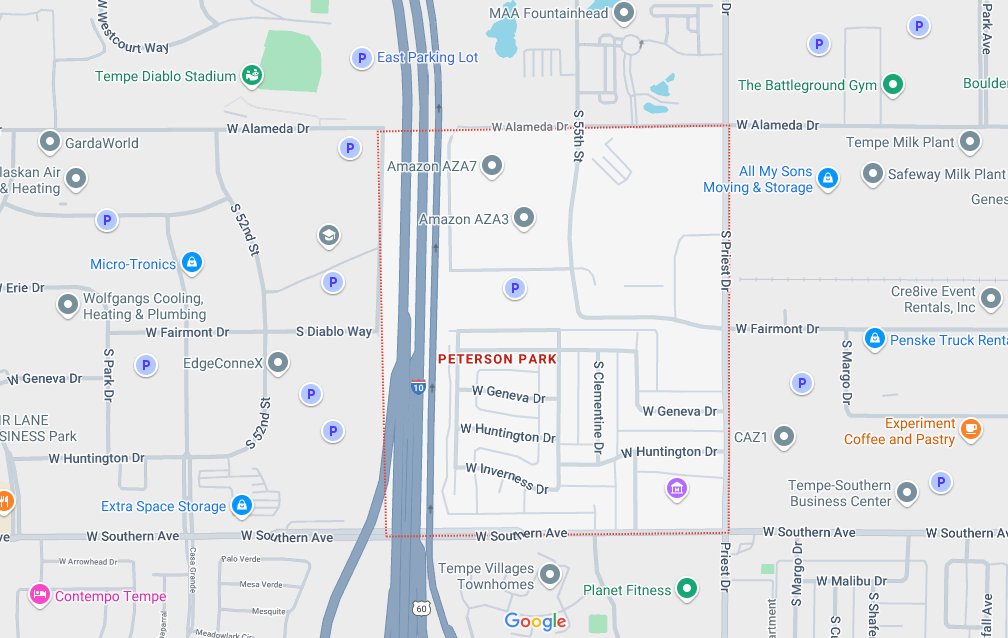Screen dimensions: 1008x638
Task: Tap the Planet Fitness marker
Action: tap(687, 589)
